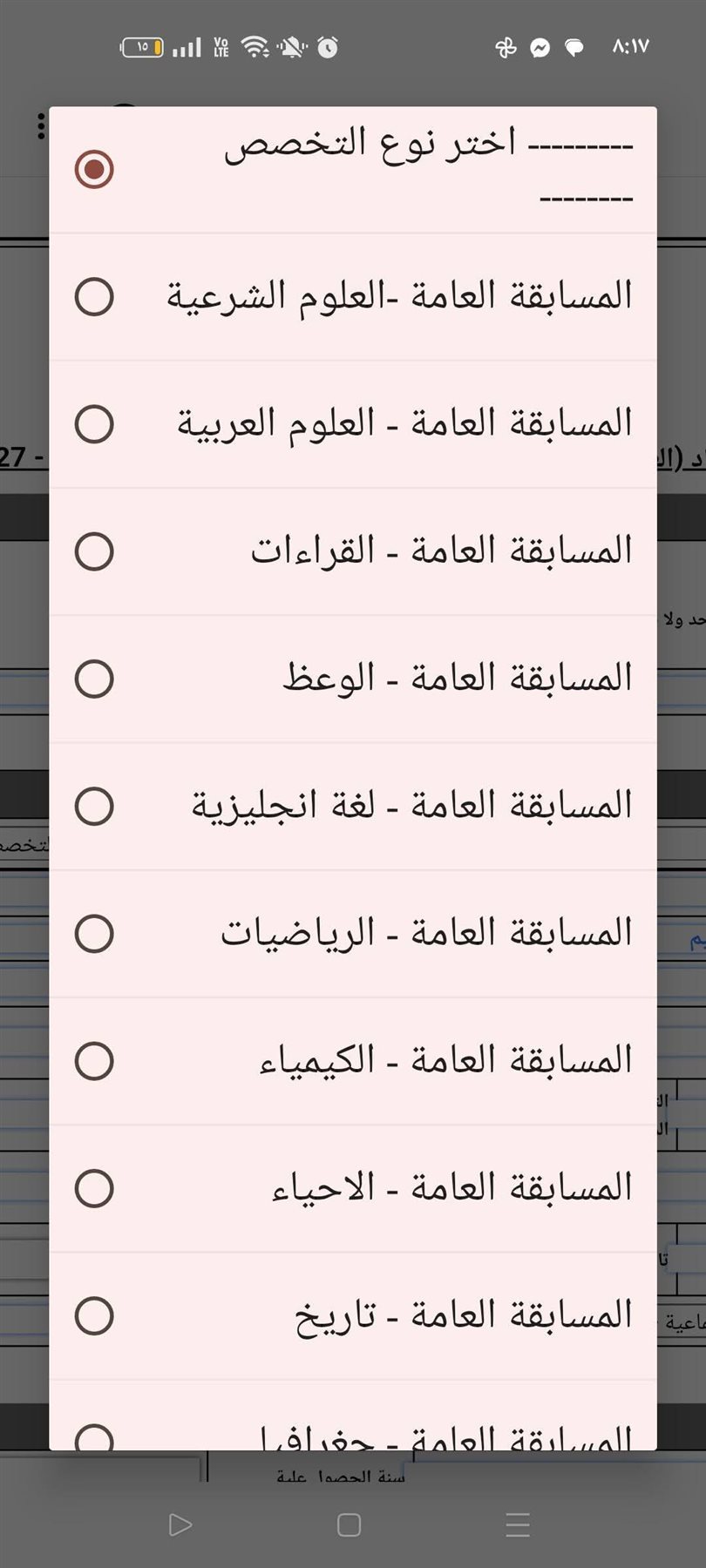Screen dimensions: 706x1568
Task: Choose المسابقة العامة - العلوم الشرعية
Action: [x=353, y=297]
